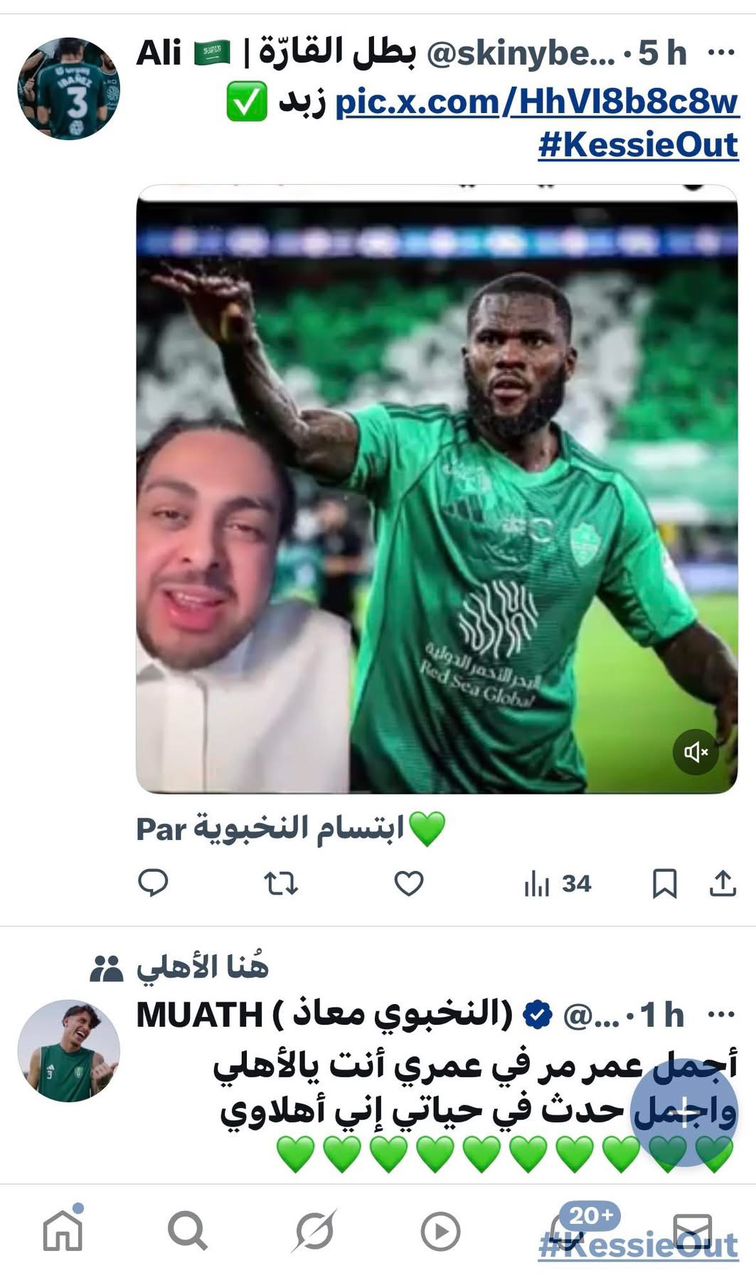Tap the #KessieOut hashtag in Ali's post
The height and width of the screenshot is (1280, 756).
click(638, 145)
